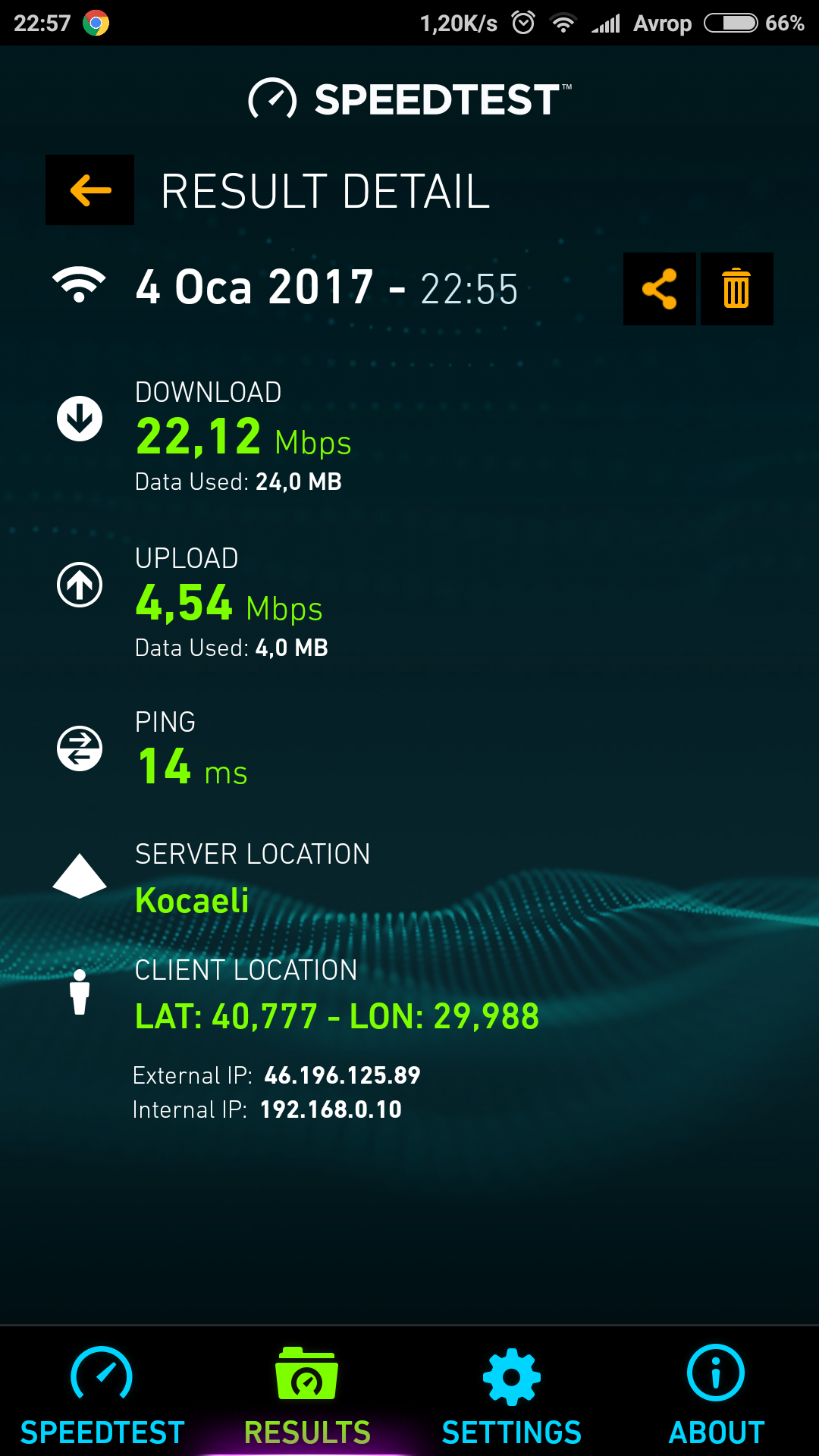The width and height of the screenshot is (819, 1456).
Task: Share this speed test result
Action: [x=660, y=289]
